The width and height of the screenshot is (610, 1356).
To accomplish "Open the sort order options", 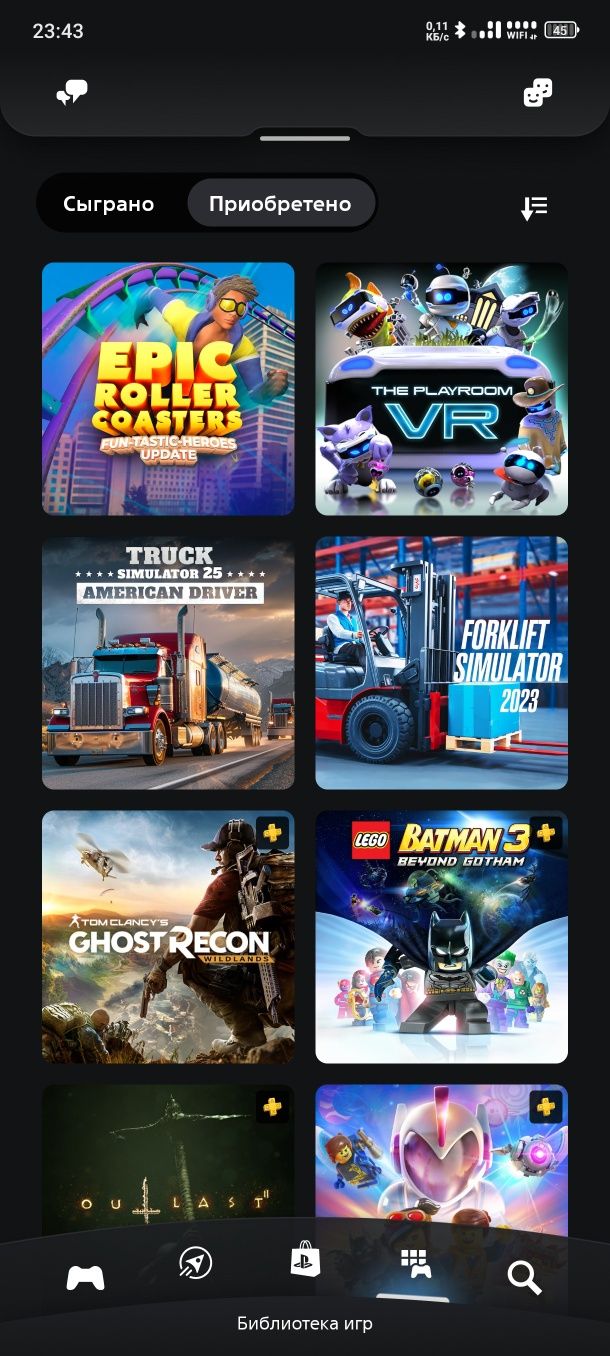I will point(534,207).
